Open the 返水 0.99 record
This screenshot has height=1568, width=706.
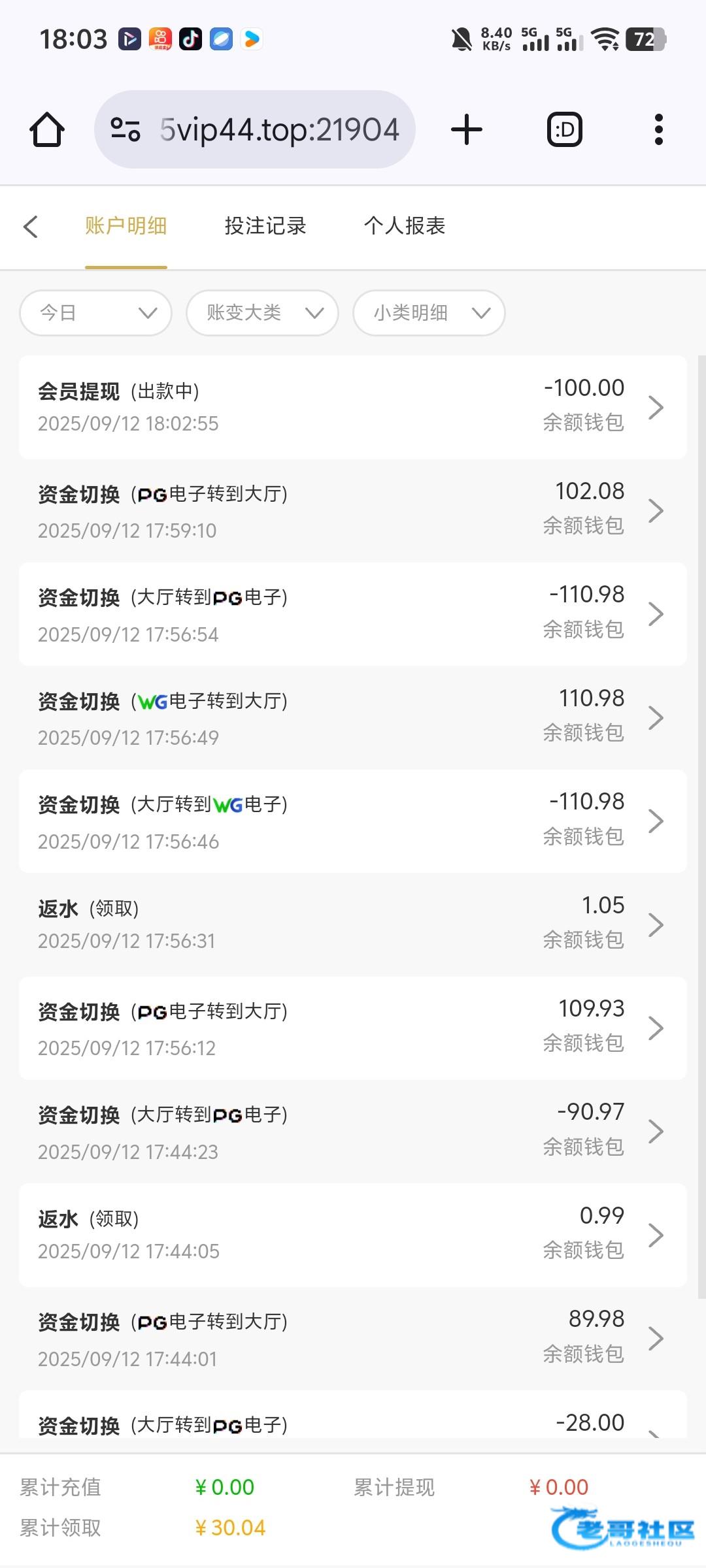point(353,1235)
